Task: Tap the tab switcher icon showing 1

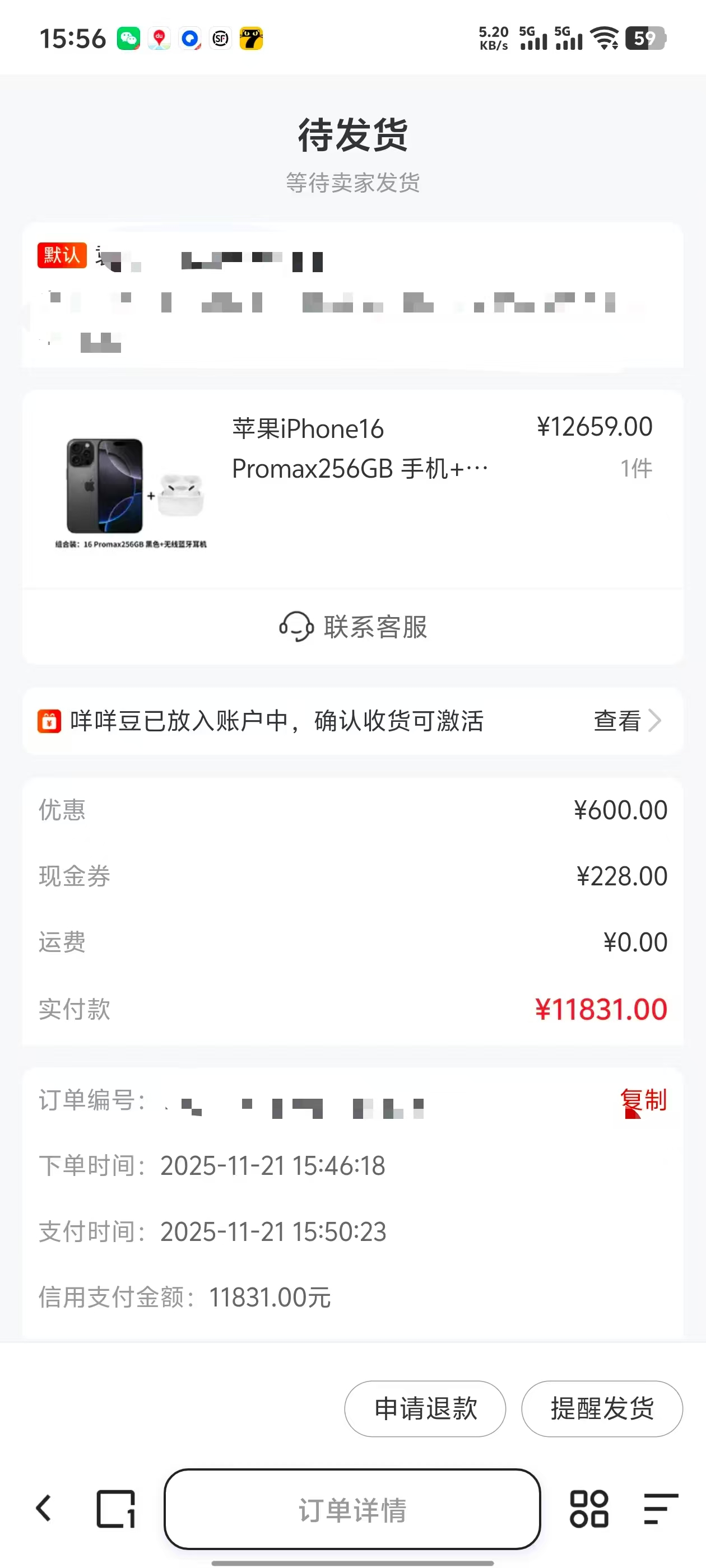Action: pyautogui.click(x=116, y=1509)
